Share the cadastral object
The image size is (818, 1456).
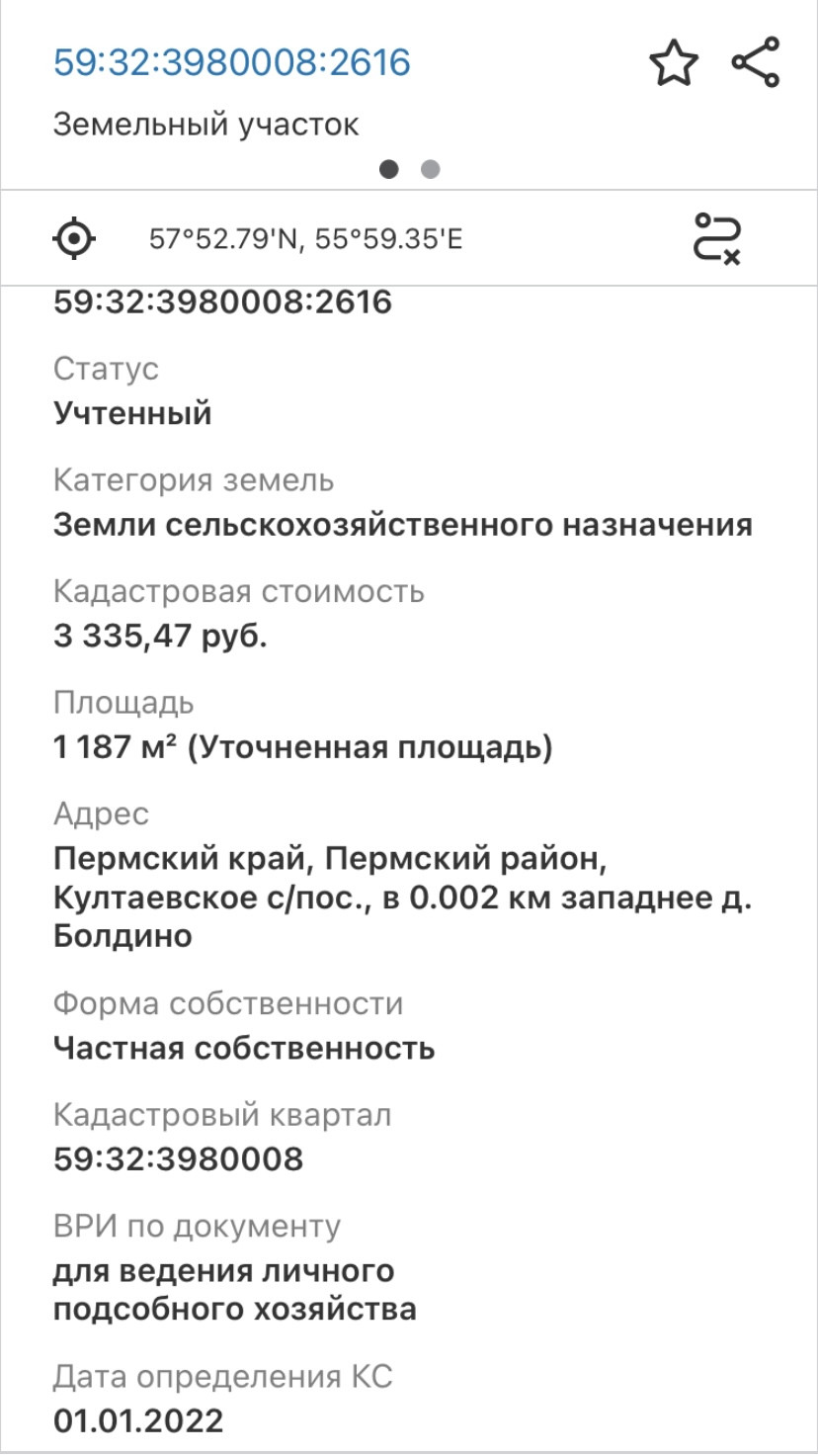tap(756, 62)
